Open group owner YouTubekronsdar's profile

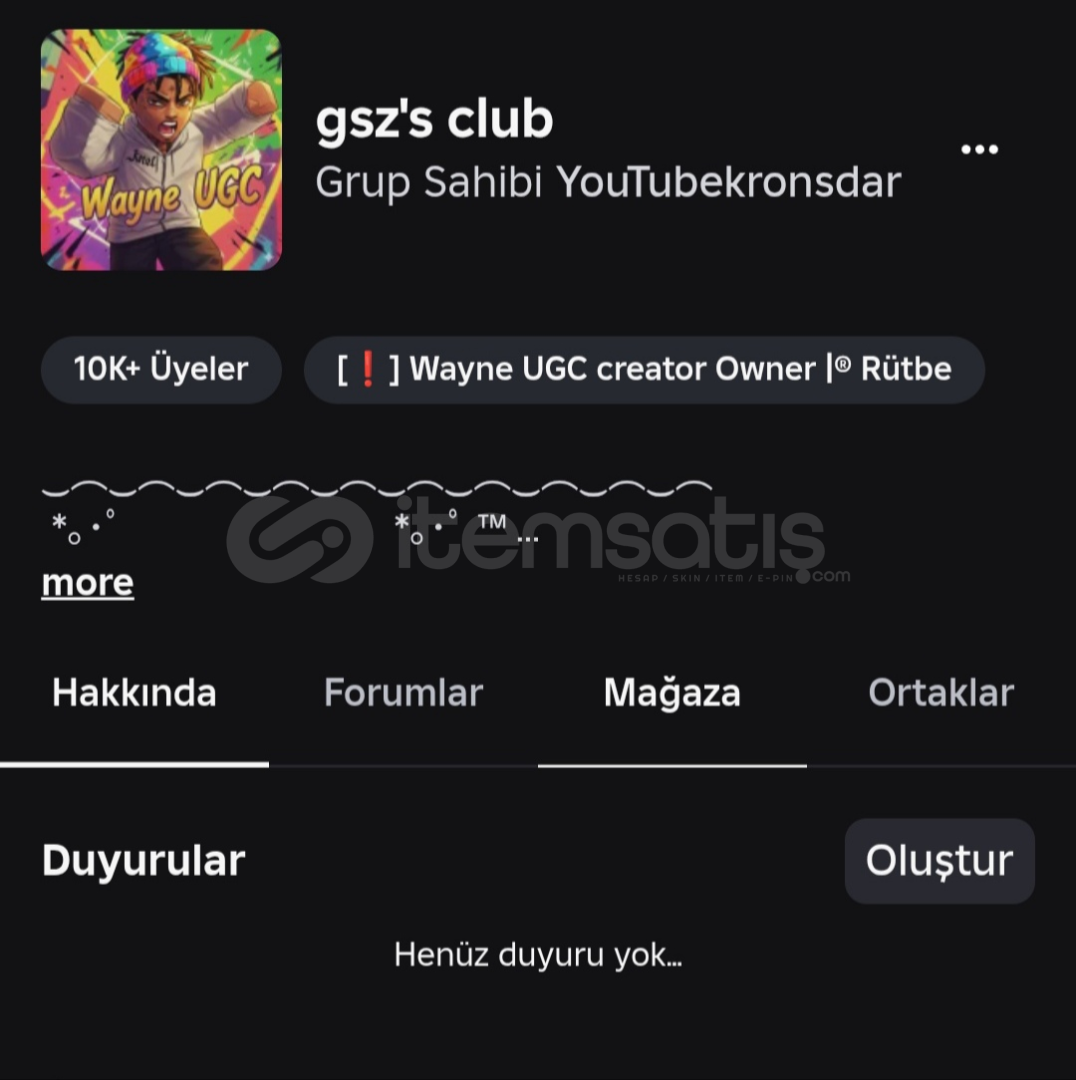[x=728, y=183]
